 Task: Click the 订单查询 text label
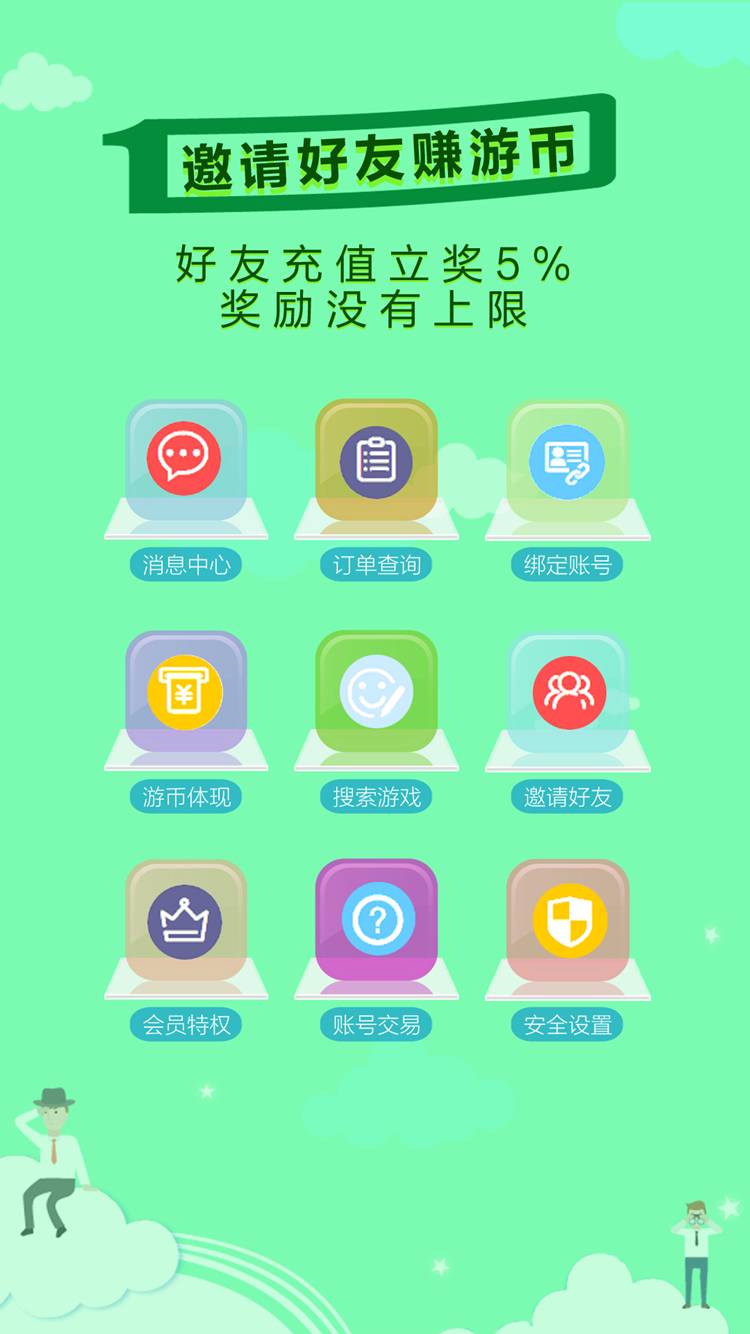click(378, 564)
